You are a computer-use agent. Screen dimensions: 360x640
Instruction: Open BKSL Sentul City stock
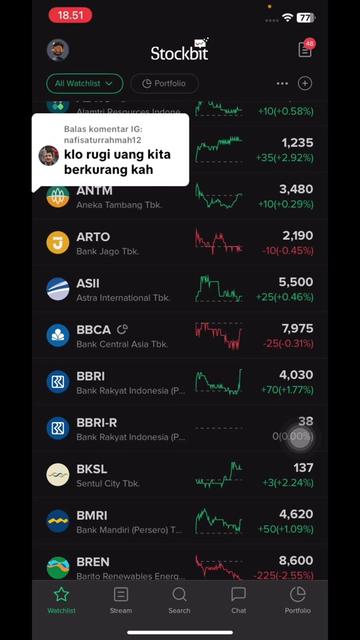click(x=180, y=475)
